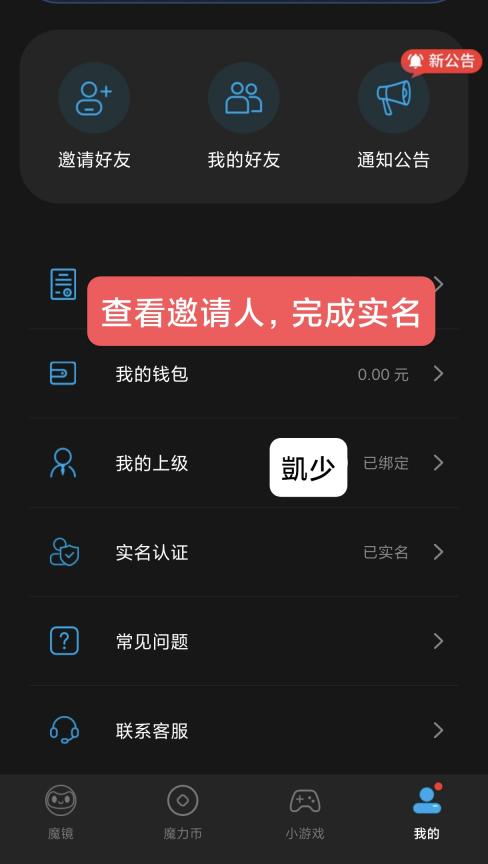The height and width of the screenshot is (864, 488).
Task: Open 我的钱包 wallet row
Action: coord(244,374)
